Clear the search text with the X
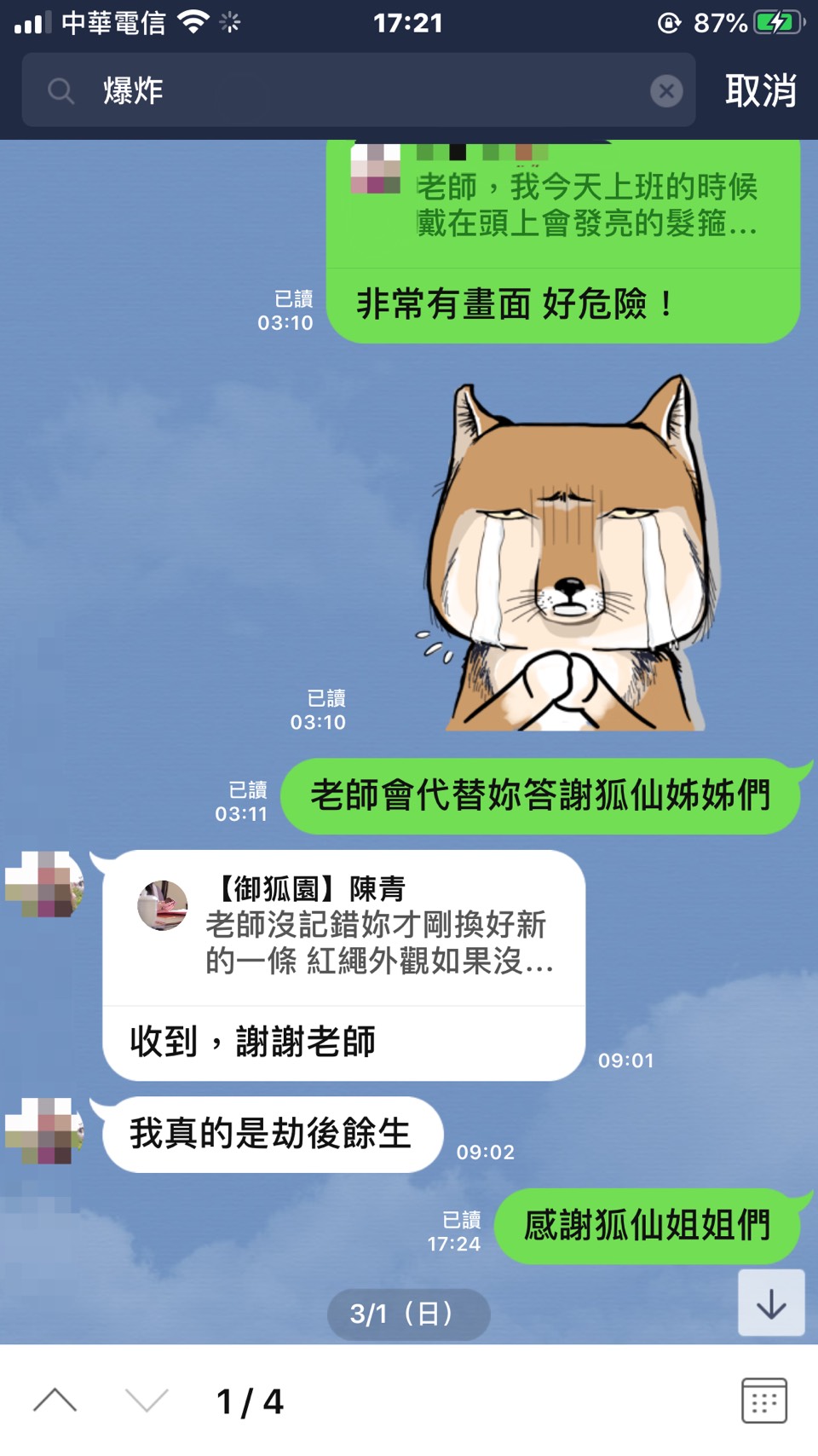 (666, 90)
